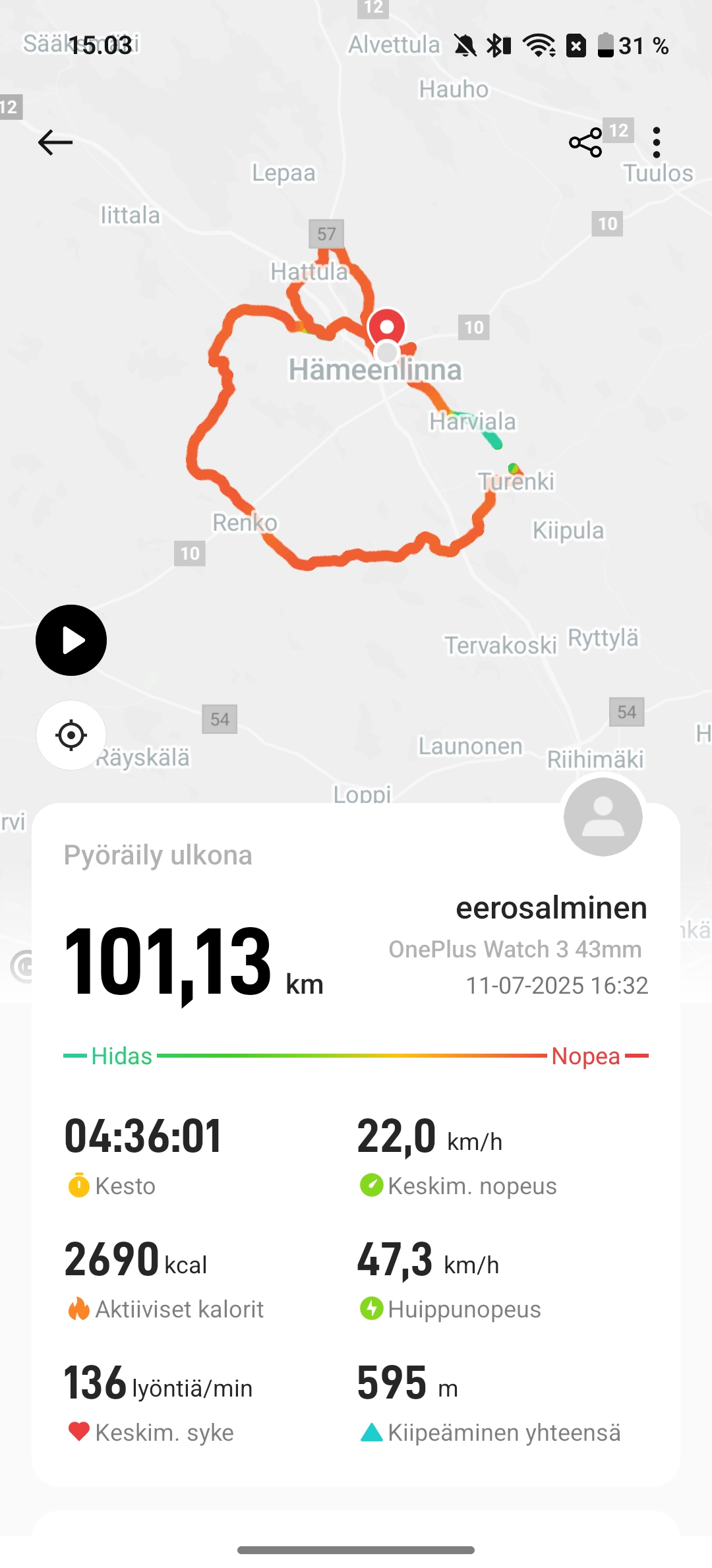The width and height of the screenshot is (712, 1568).
Task: Recenter the map on the route
Action: tap(71, 735)
